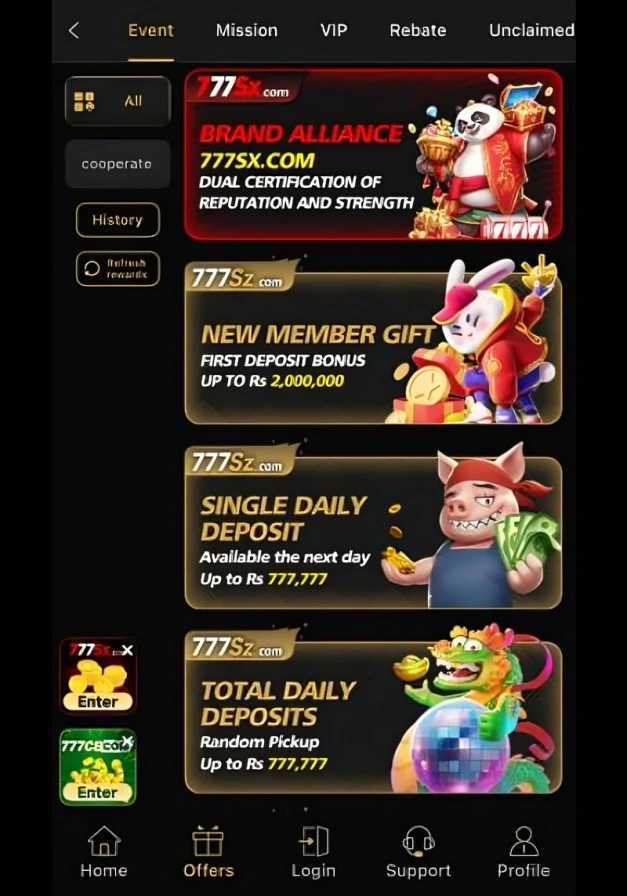This screenshot has width=627, height=896.
Task: Open Login from bottom navigation
Action: point(313,852)
